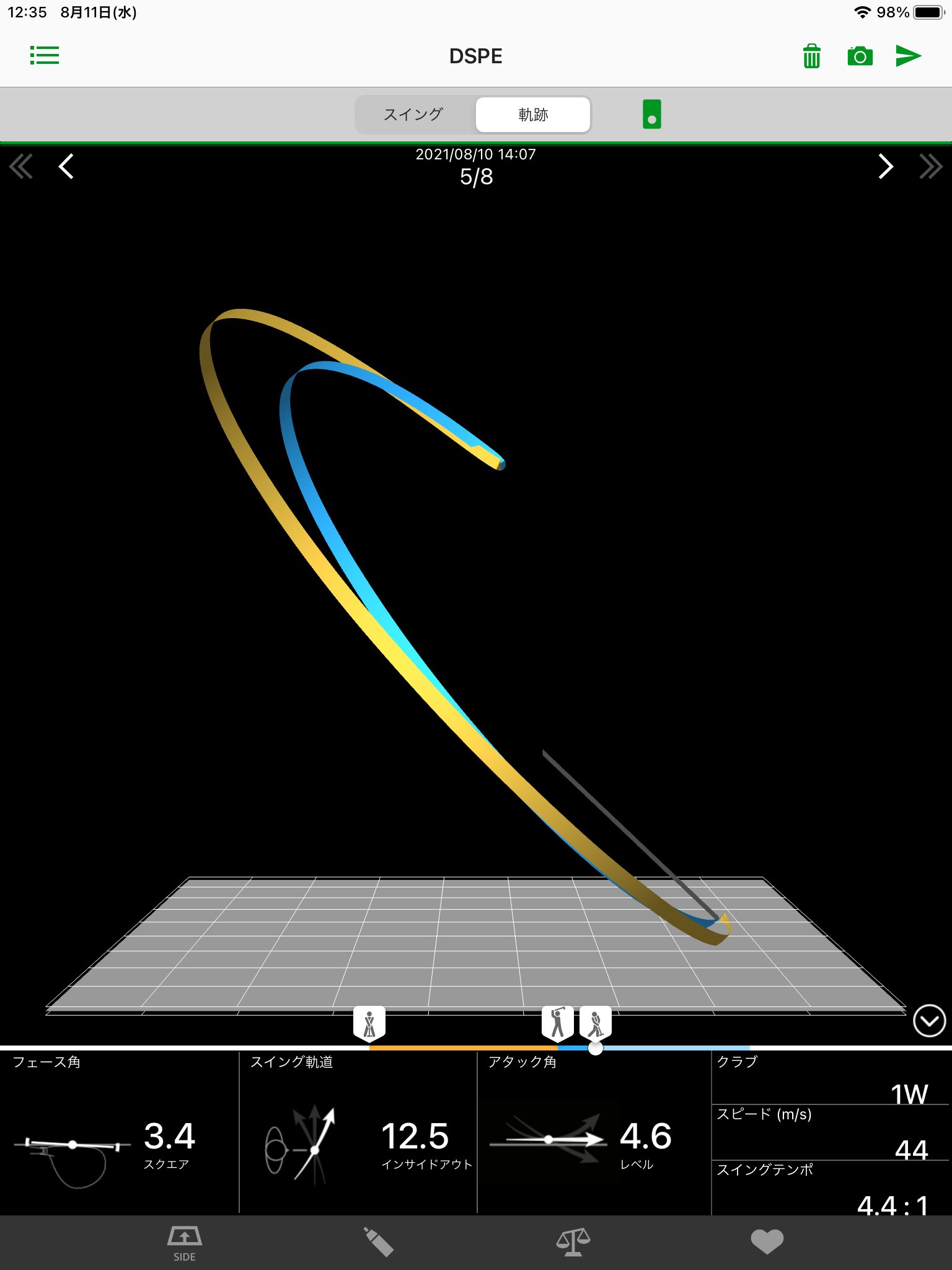Jump to the top-of-swing marker
The height and width of the screenshot is (1270, 952).
click(x=557, y=1022)
